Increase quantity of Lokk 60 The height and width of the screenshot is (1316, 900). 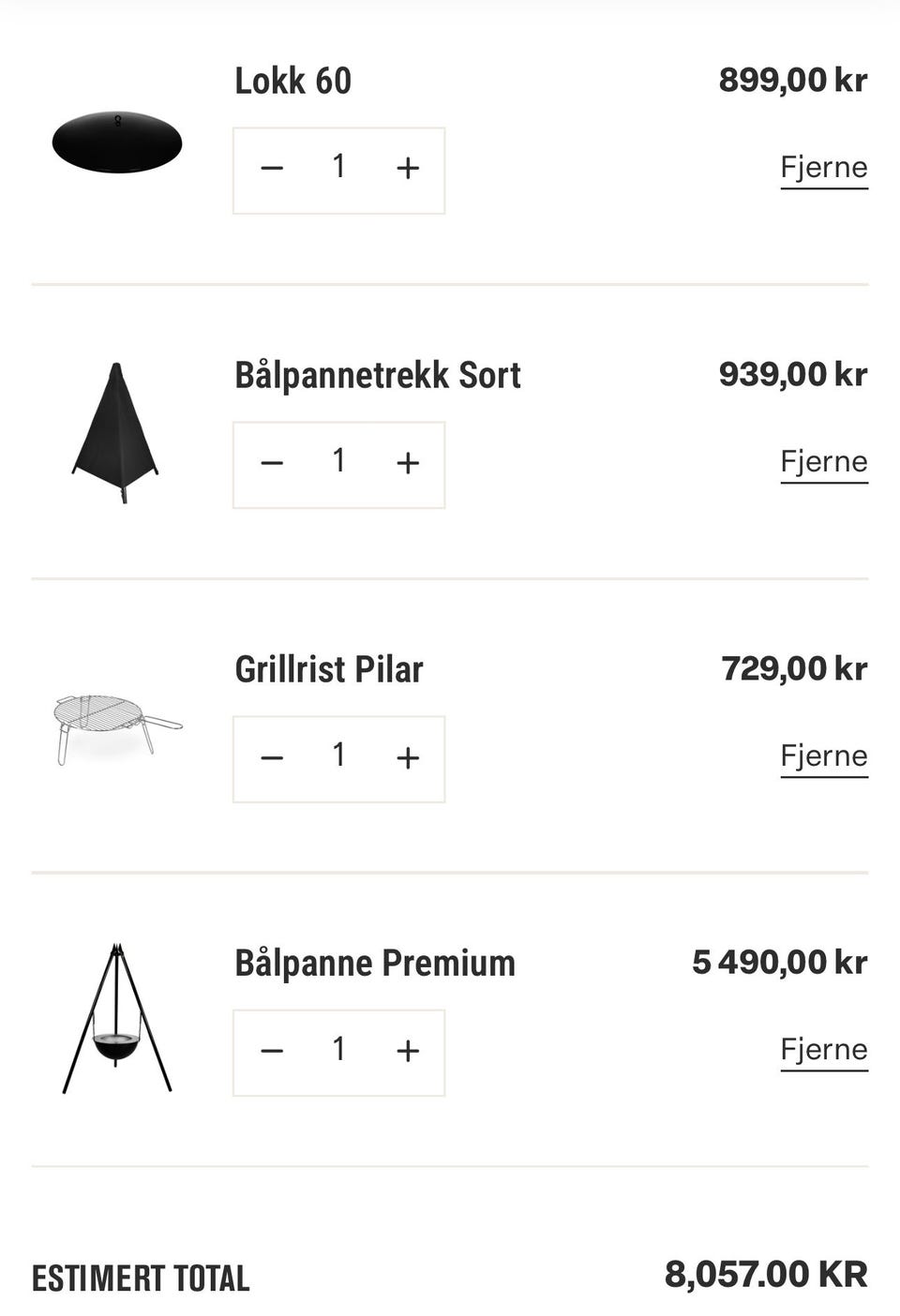[407, 169]
